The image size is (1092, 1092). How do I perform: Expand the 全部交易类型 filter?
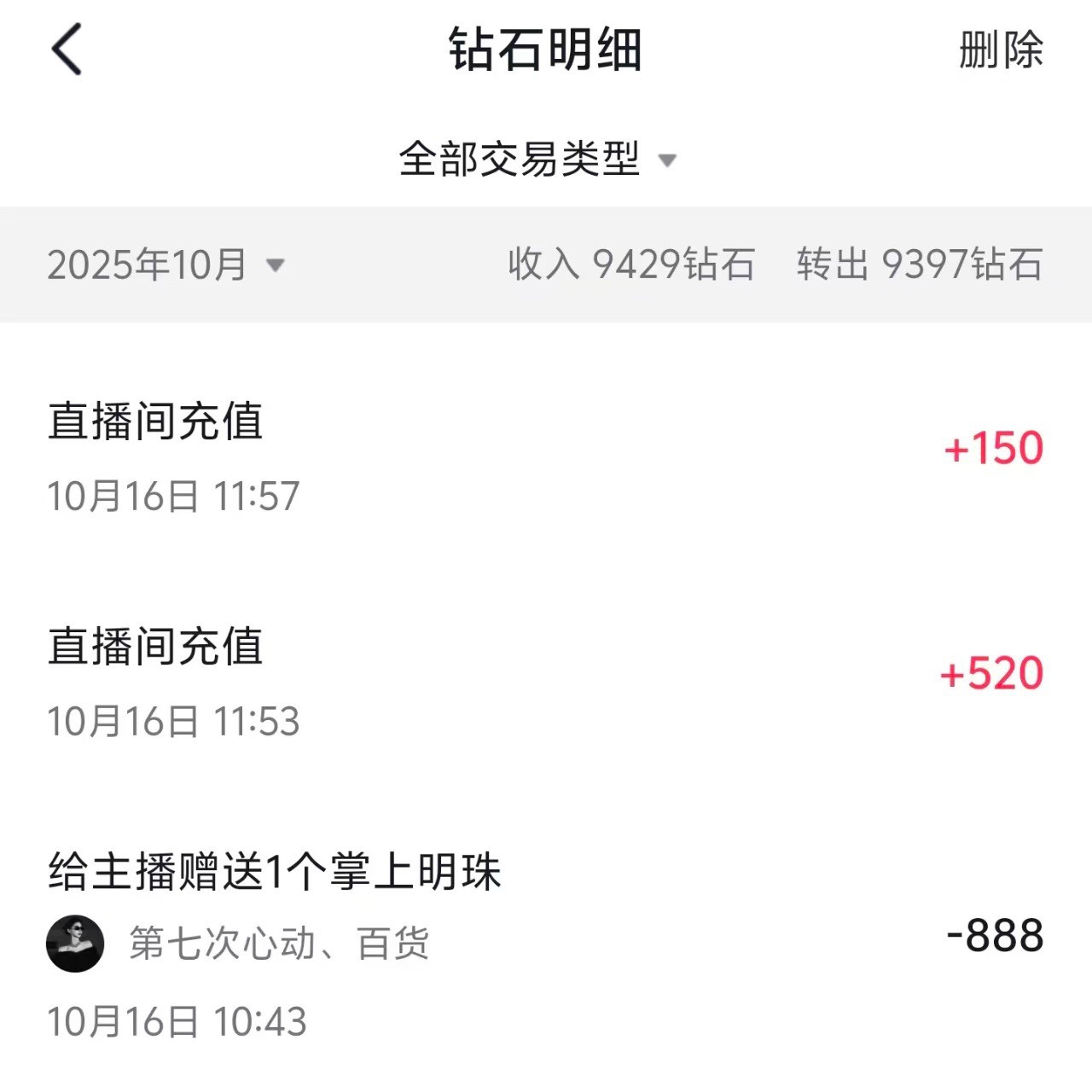point(537,160)
